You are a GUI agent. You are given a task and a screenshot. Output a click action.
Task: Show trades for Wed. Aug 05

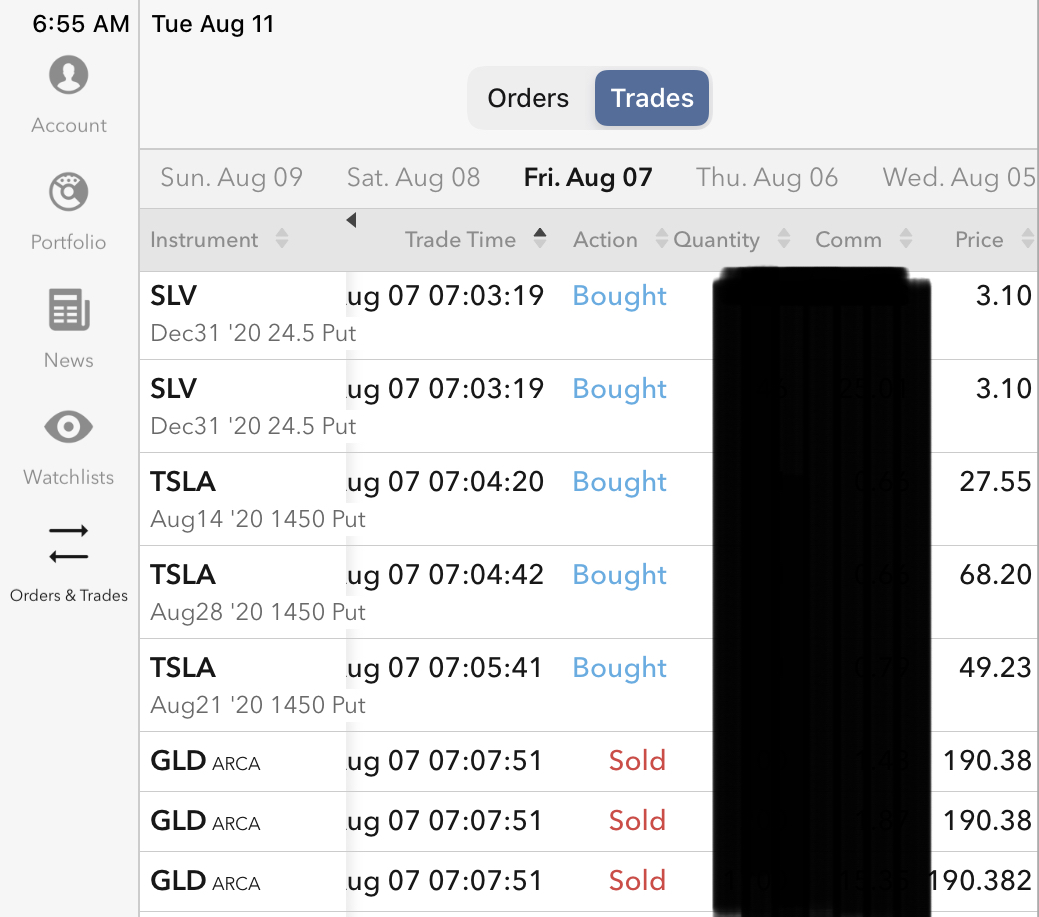[x=958, y=178]
